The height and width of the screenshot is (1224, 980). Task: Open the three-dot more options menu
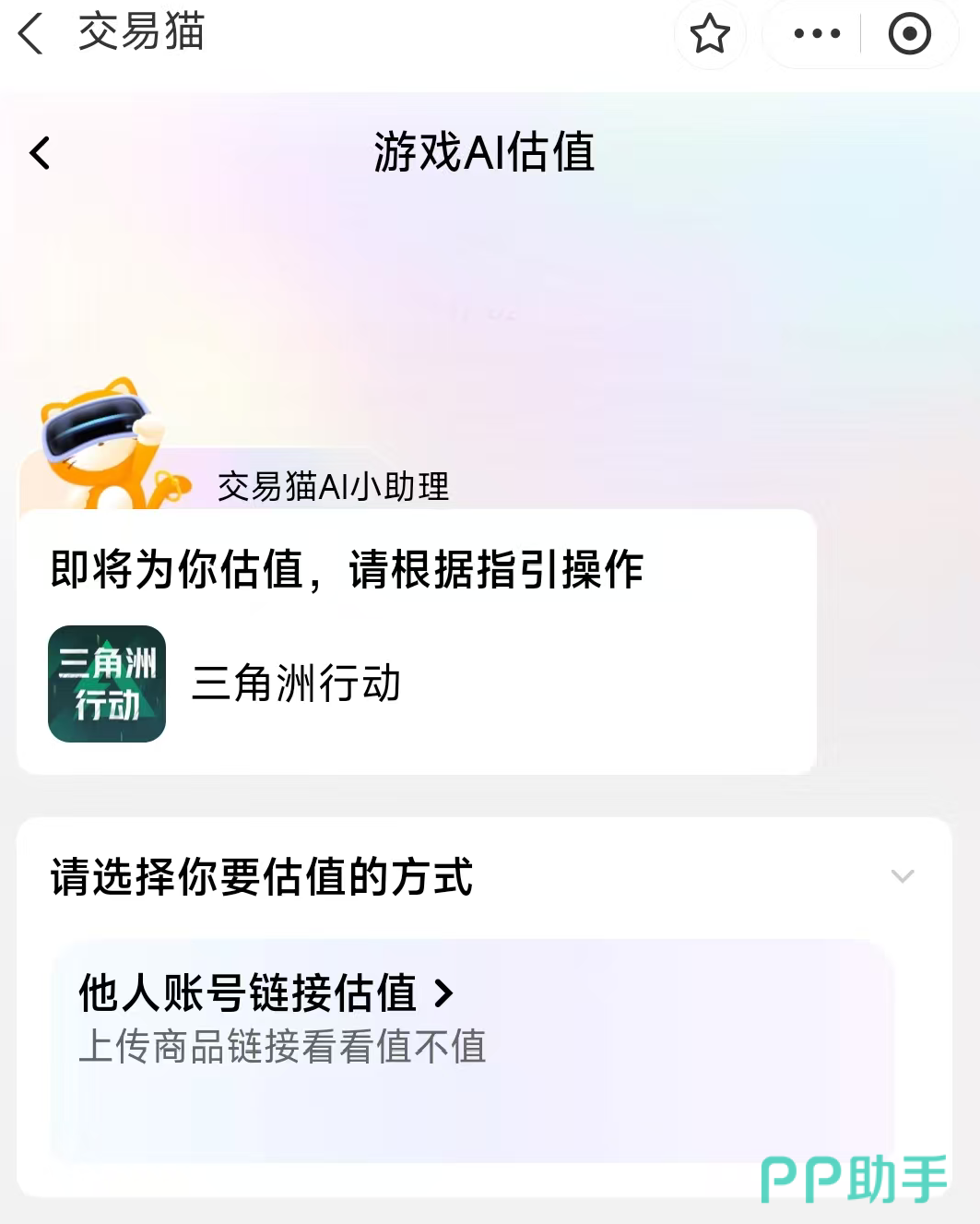[x=817, y=34]
